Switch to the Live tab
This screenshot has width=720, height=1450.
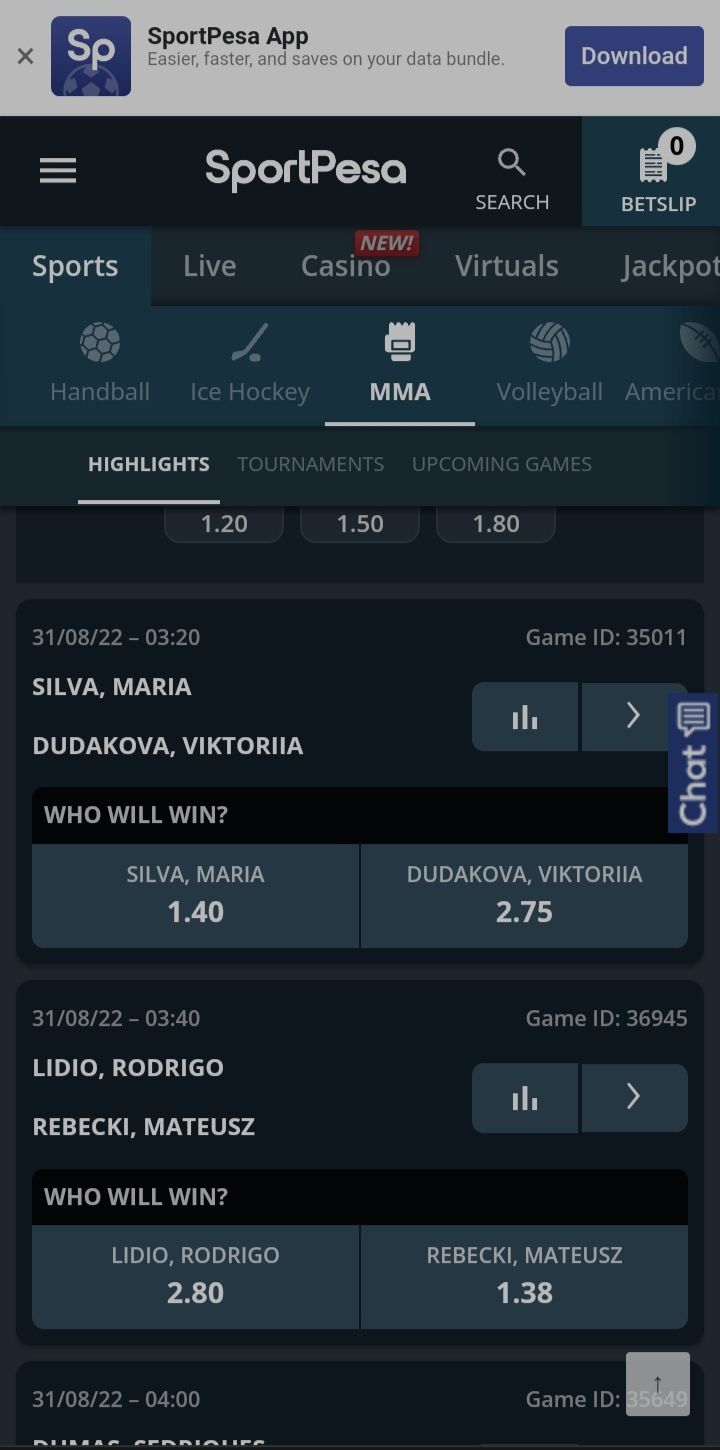tap(210, 266)
